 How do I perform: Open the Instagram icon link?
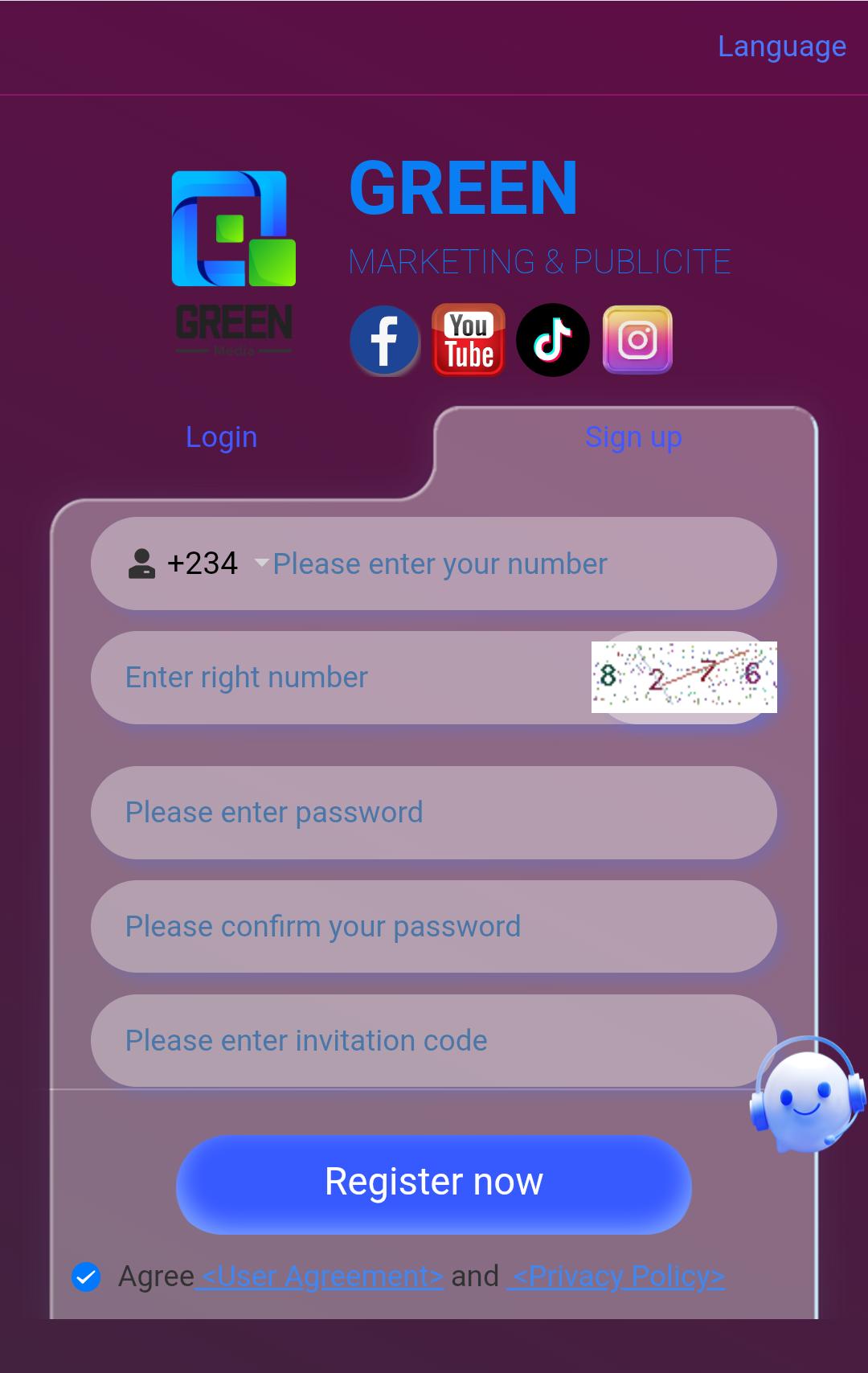tap(637, 340)
